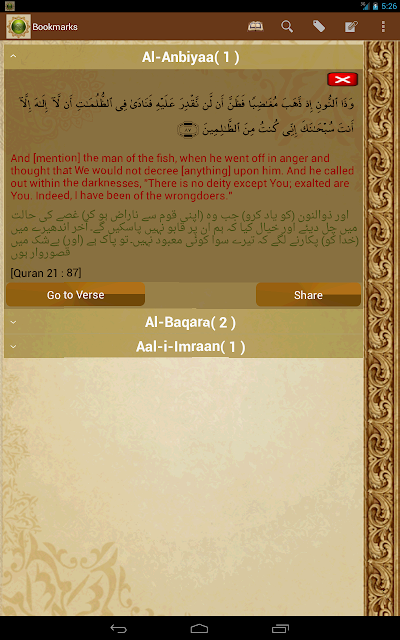This screenshot has height=640, width=400.
Task: Expand the Aal-i-Imraan bookmarks section
Action: pyautogui.click(x=184, y=347)
